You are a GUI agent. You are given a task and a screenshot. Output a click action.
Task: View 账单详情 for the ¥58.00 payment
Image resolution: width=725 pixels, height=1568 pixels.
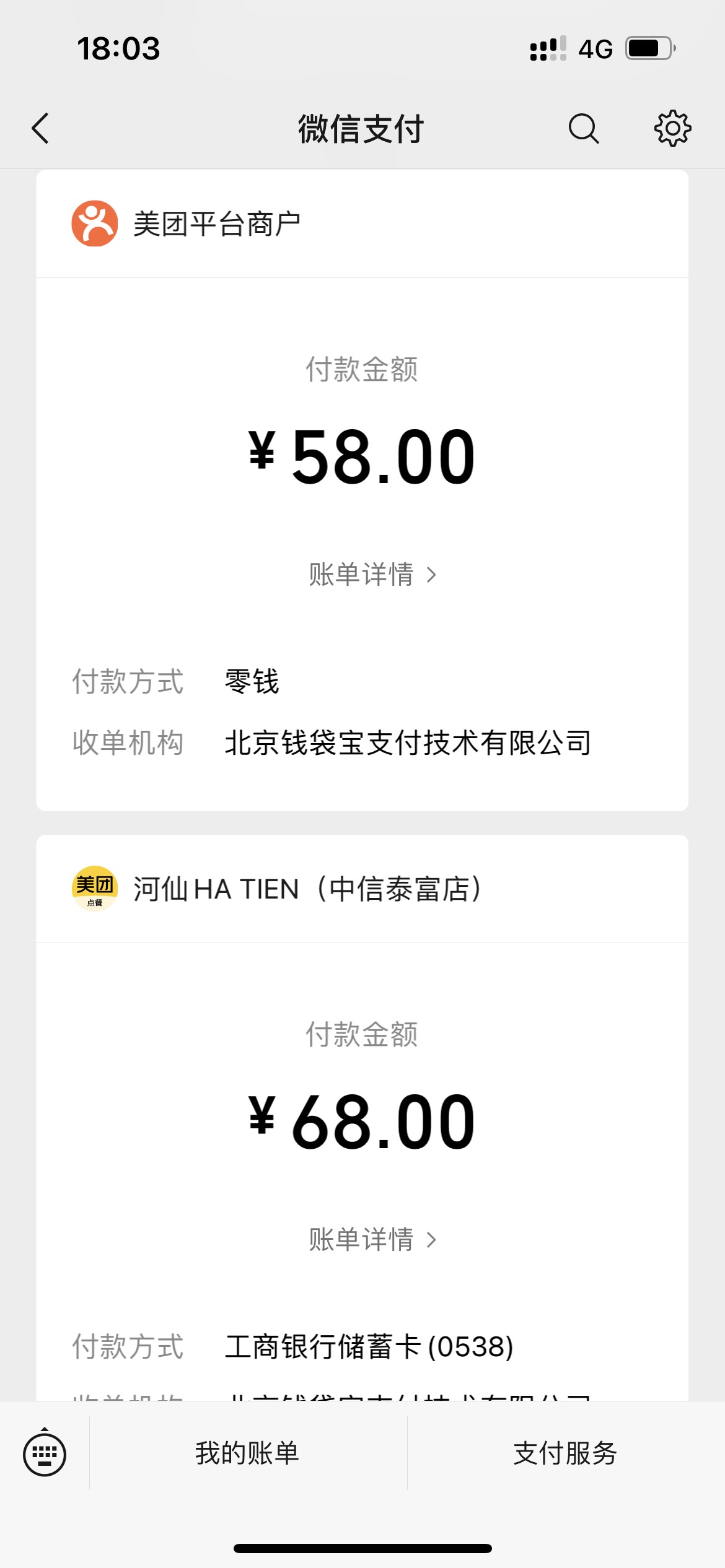click(x=373, y=575)
